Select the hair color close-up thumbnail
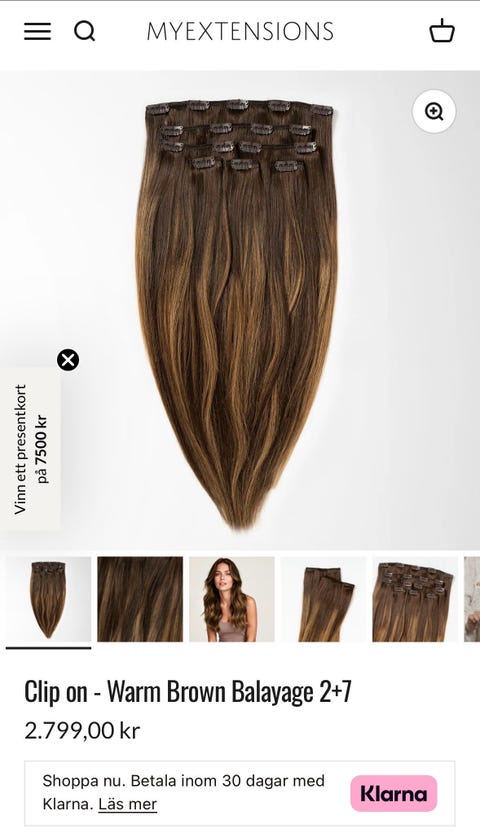 [x=140, y=599]
